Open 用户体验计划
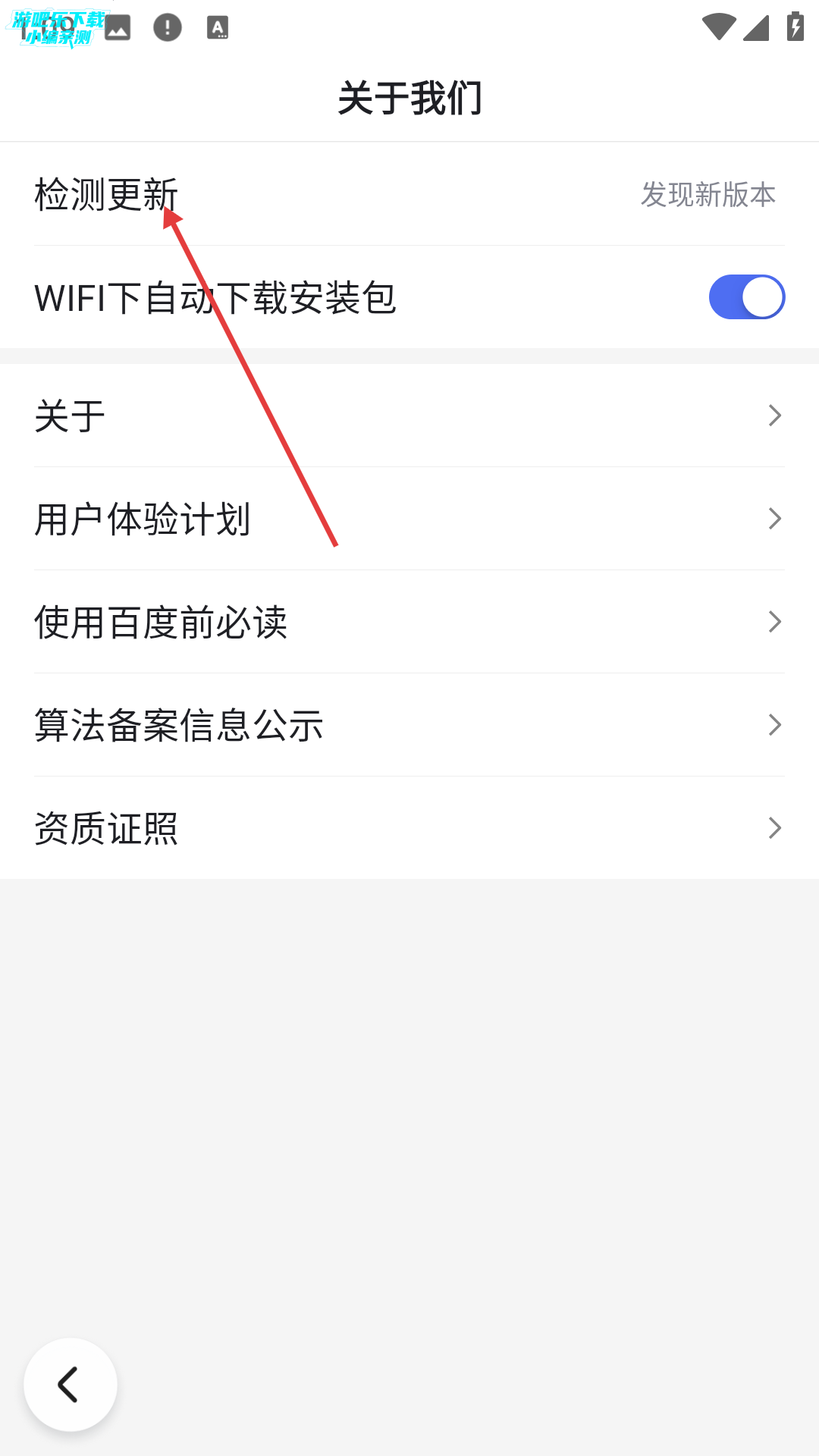Screen dimensions: 819x1456 coord(409,519)
